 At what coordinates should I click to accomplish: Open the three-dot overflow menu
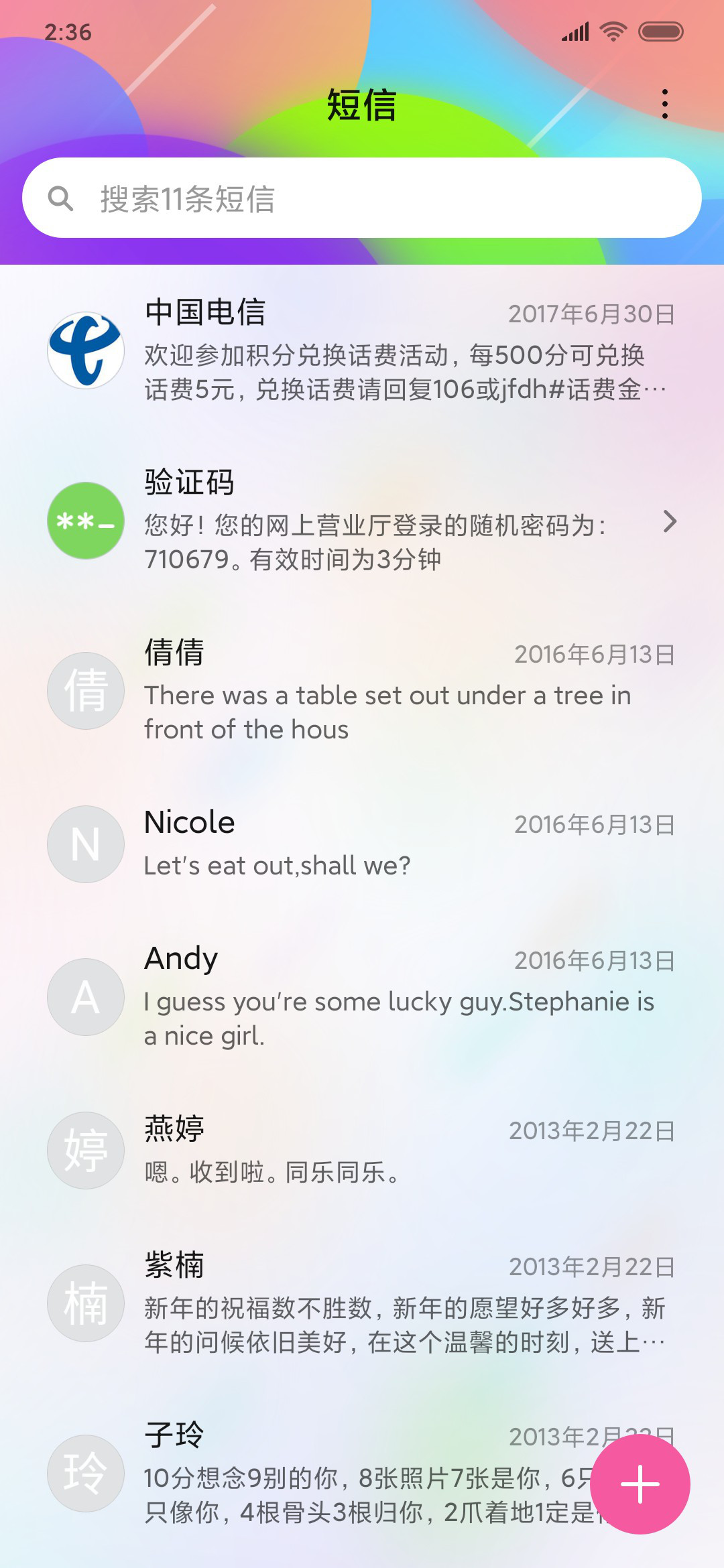point(664,105)
